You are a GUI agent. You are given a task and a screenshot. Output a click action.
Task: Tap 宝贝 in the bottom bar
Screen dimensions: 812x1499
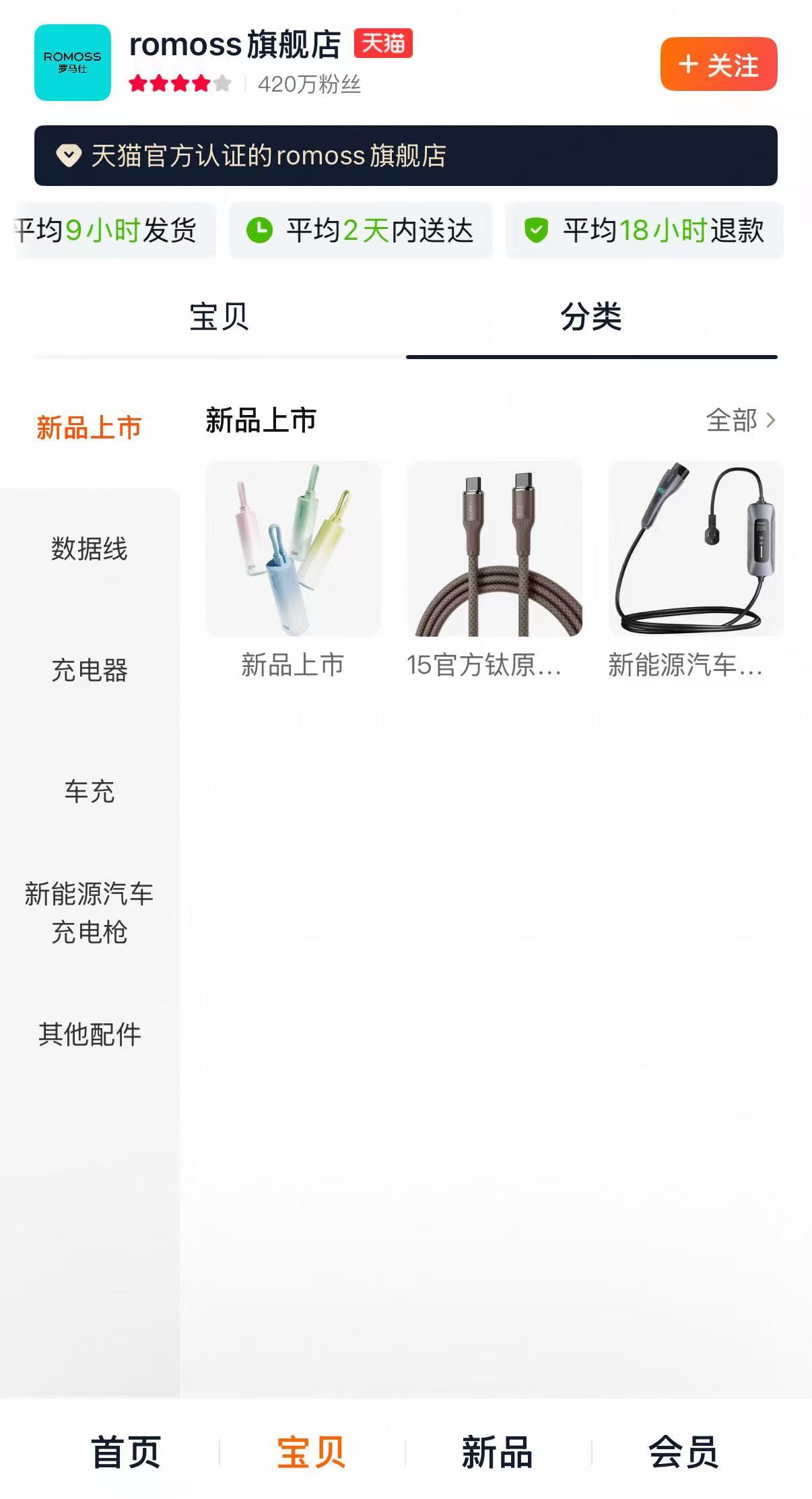coord(312,1452)
